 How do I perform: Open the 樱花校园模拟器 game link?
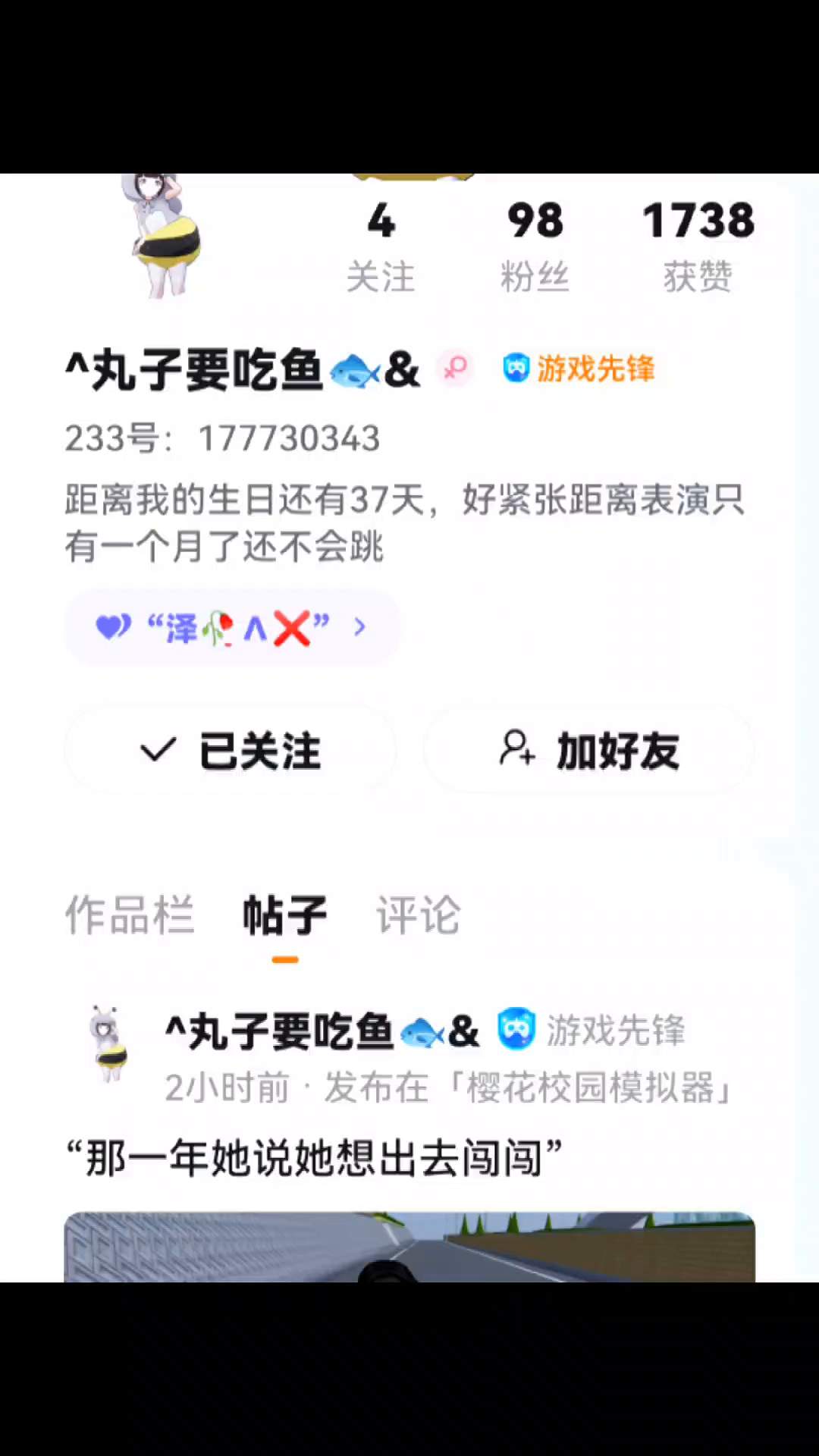591,1088
